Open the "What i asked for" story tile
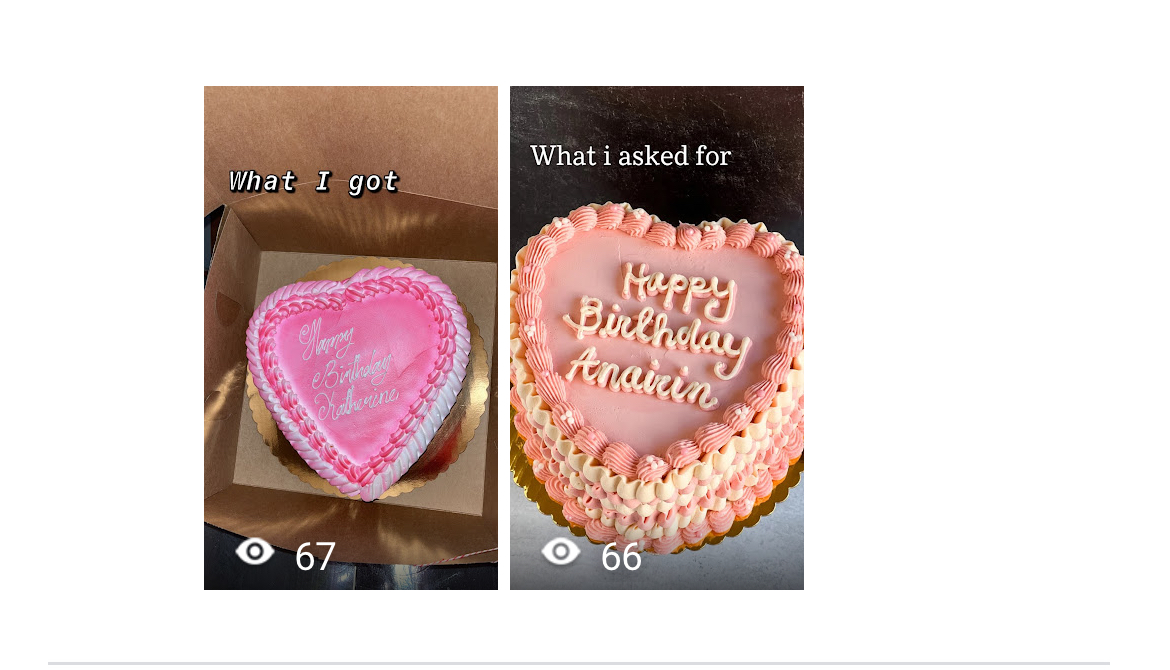 [x=657, y=338]
